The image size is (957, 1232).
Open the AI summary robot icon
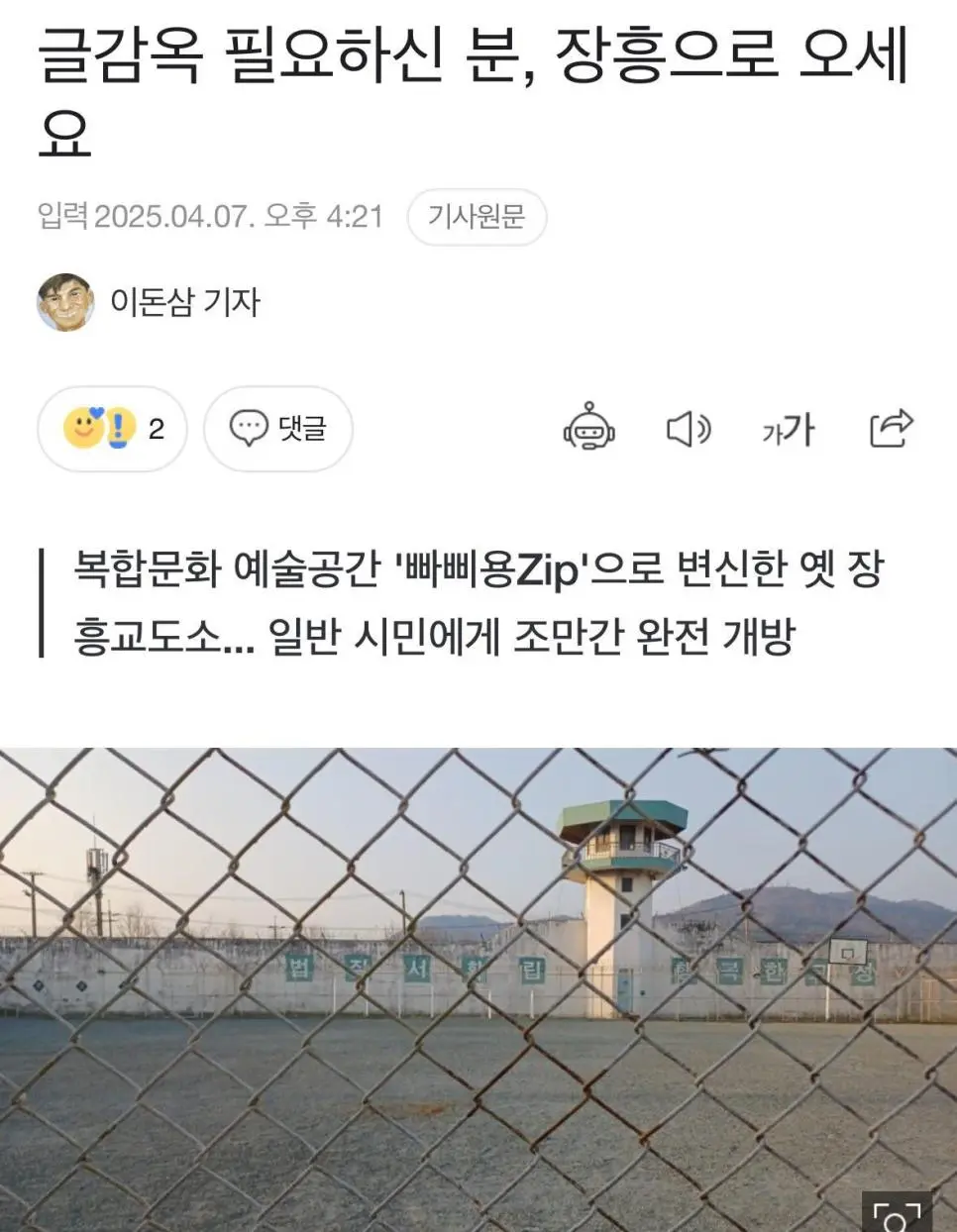[x=589, y=429]
